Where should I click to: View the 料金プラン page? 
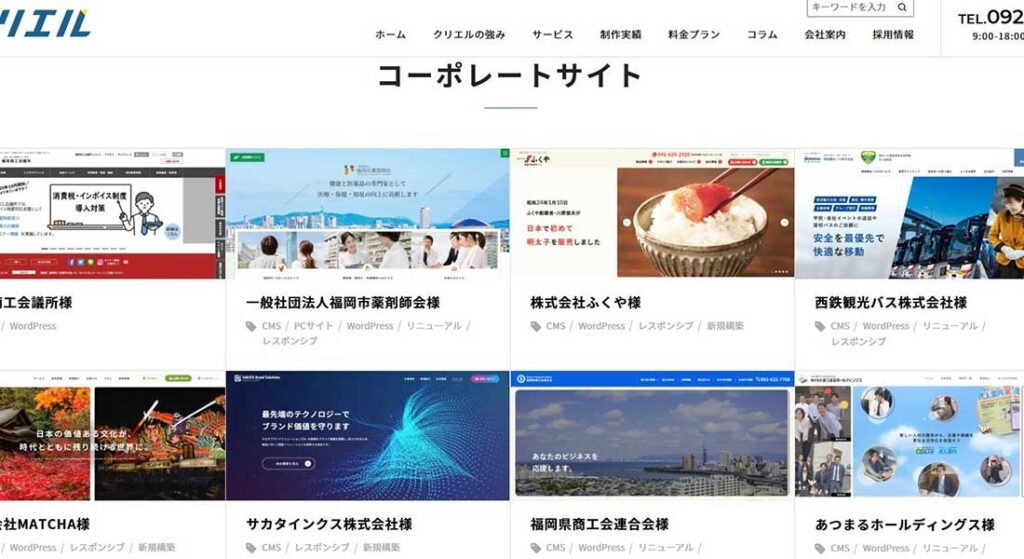pos(694,34)
